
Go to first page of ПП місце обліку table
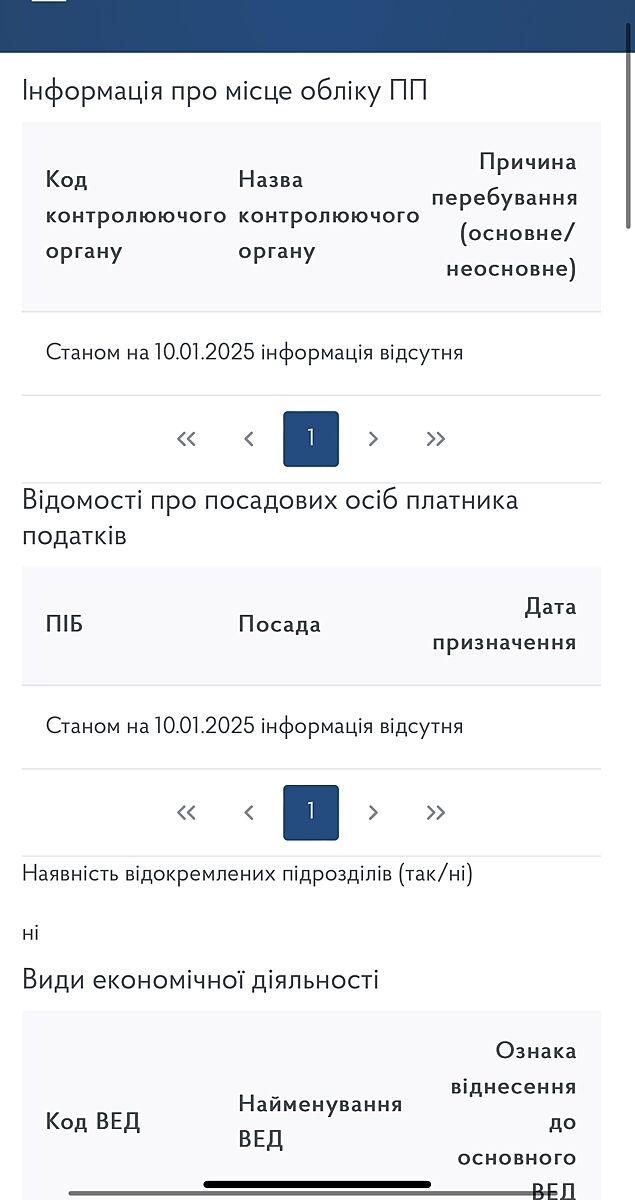pos(186,439)
